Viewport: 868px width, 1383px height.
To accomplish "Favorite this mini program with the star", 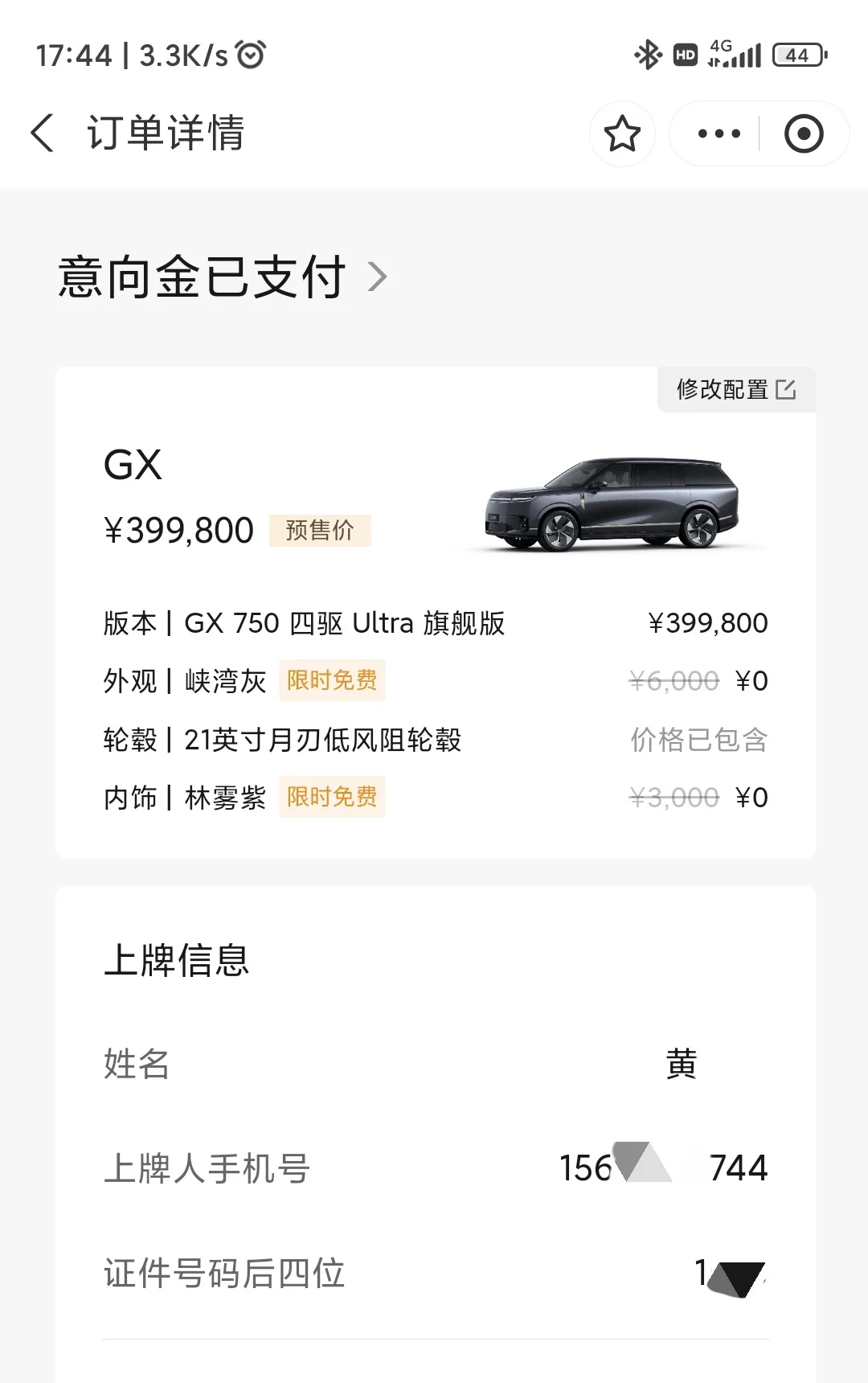I will 622,133.
